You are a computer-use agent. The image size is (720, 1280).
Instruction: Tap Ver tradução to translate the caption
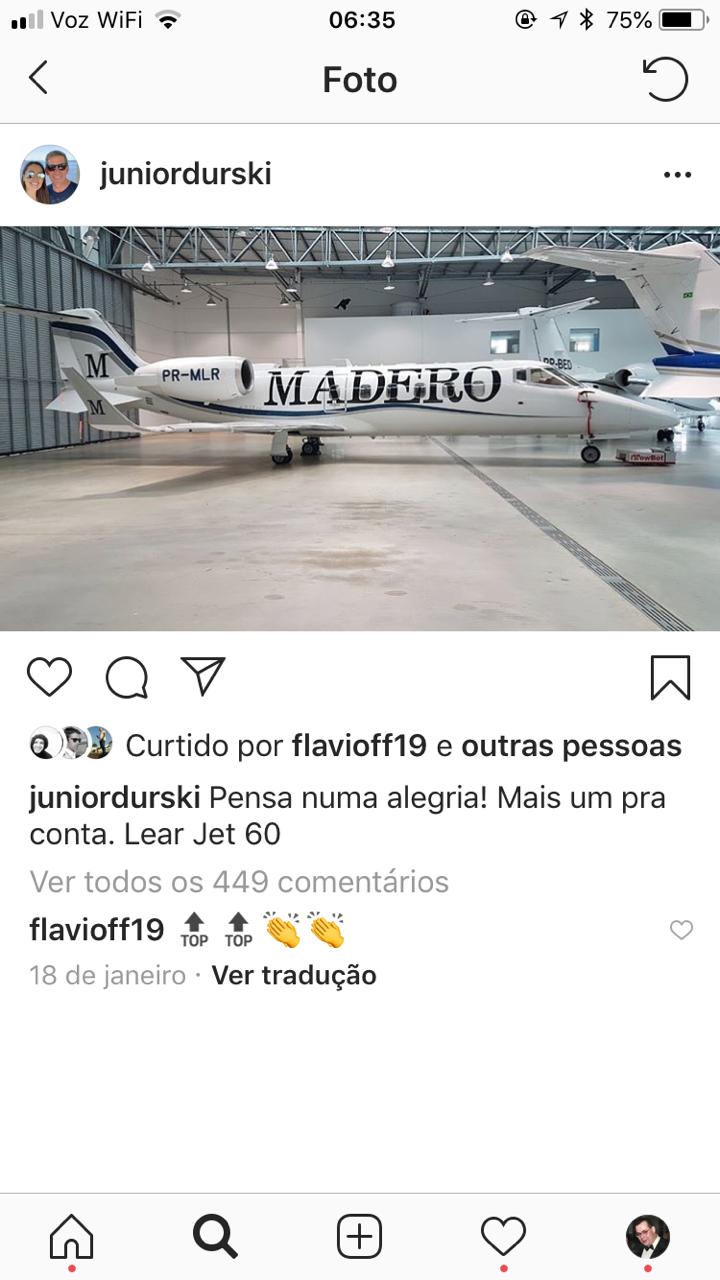coord(294,975)
